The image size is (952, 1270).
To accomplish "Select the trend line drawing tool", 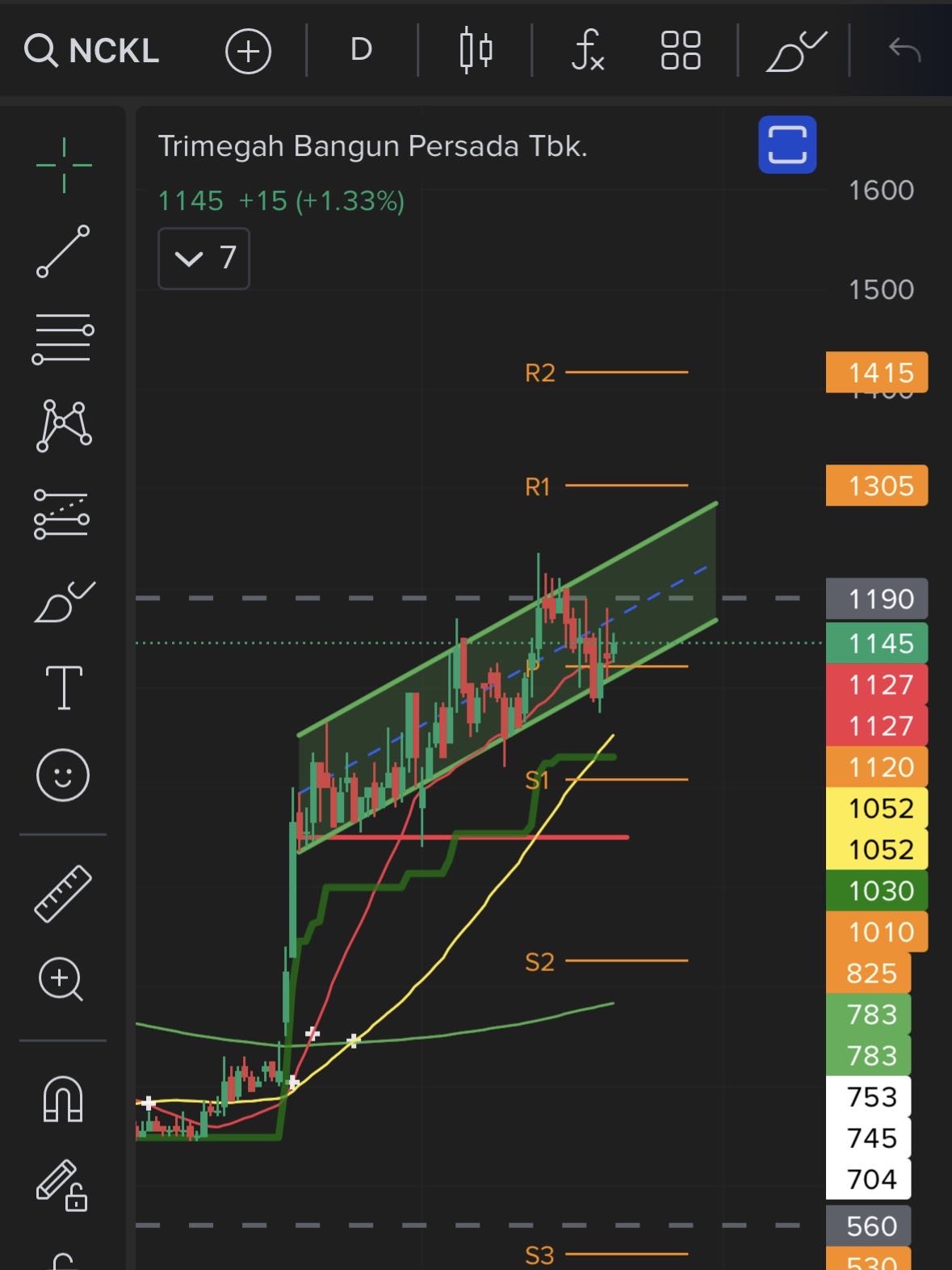I will coord(63,251).
